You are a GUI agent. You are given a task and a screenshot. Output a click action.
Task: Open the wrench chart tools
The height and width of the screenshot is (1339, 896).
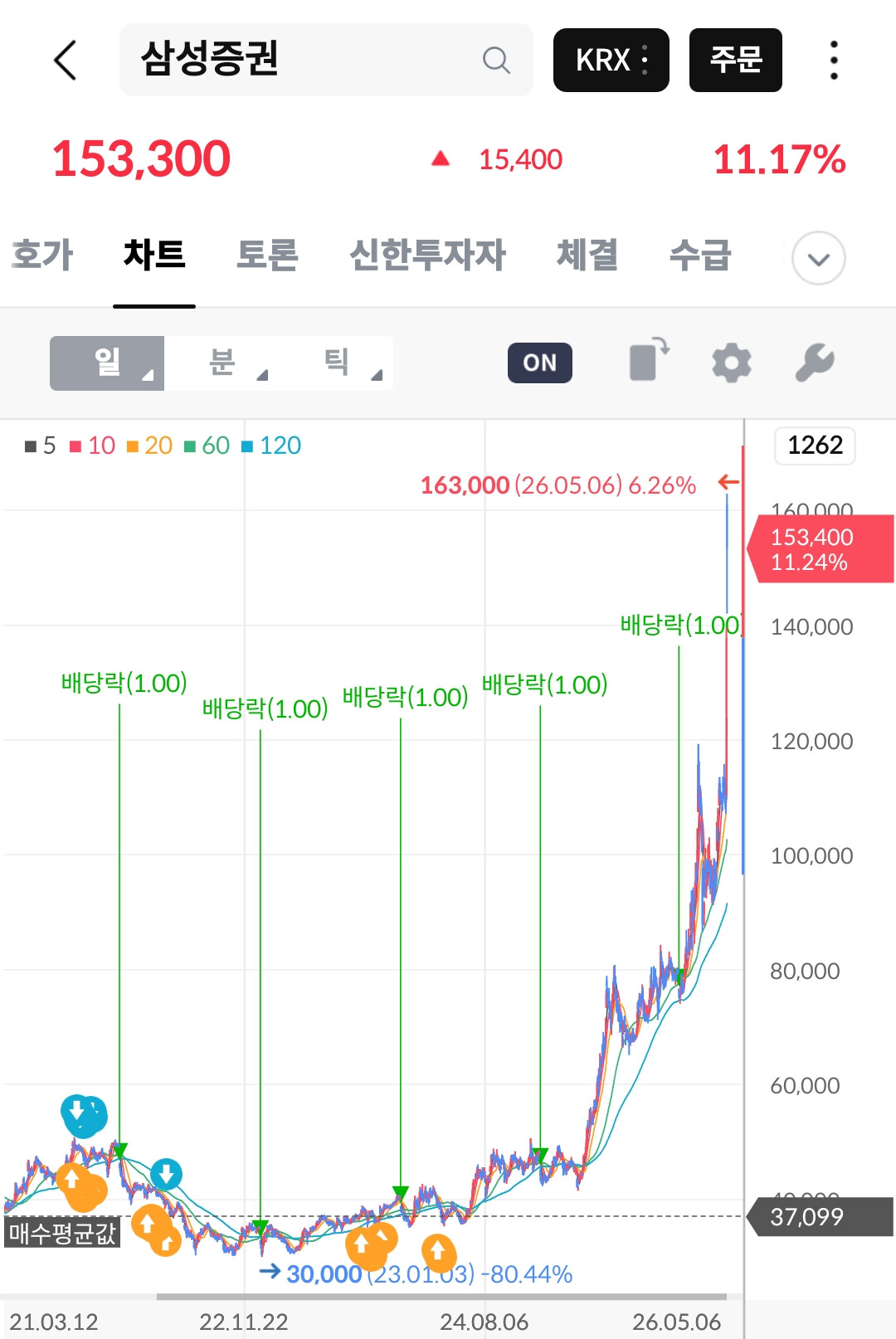tap(815, 363)
